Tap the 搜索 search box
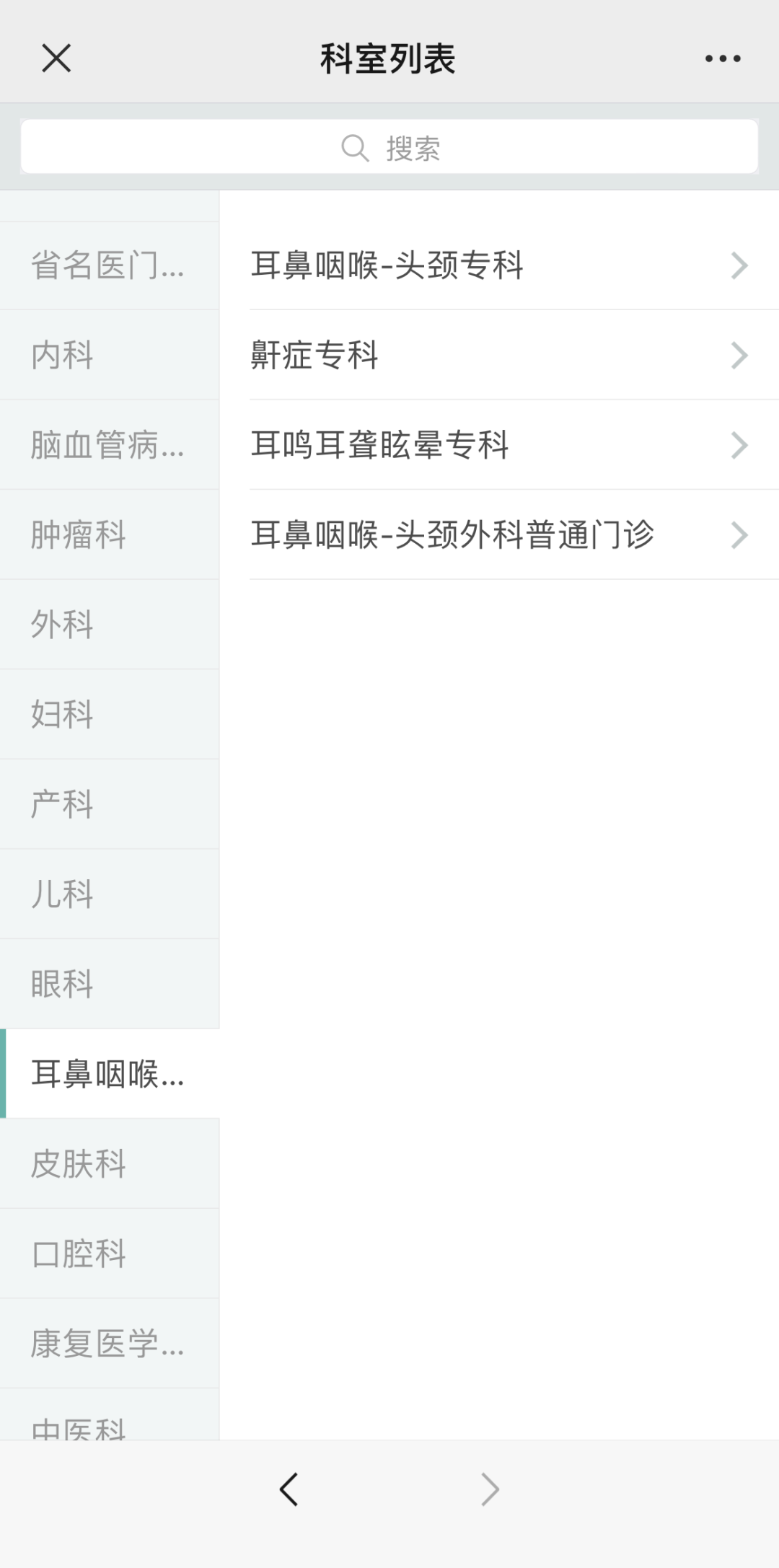This screenshot has height=1568, width=779. click(389, 147)
